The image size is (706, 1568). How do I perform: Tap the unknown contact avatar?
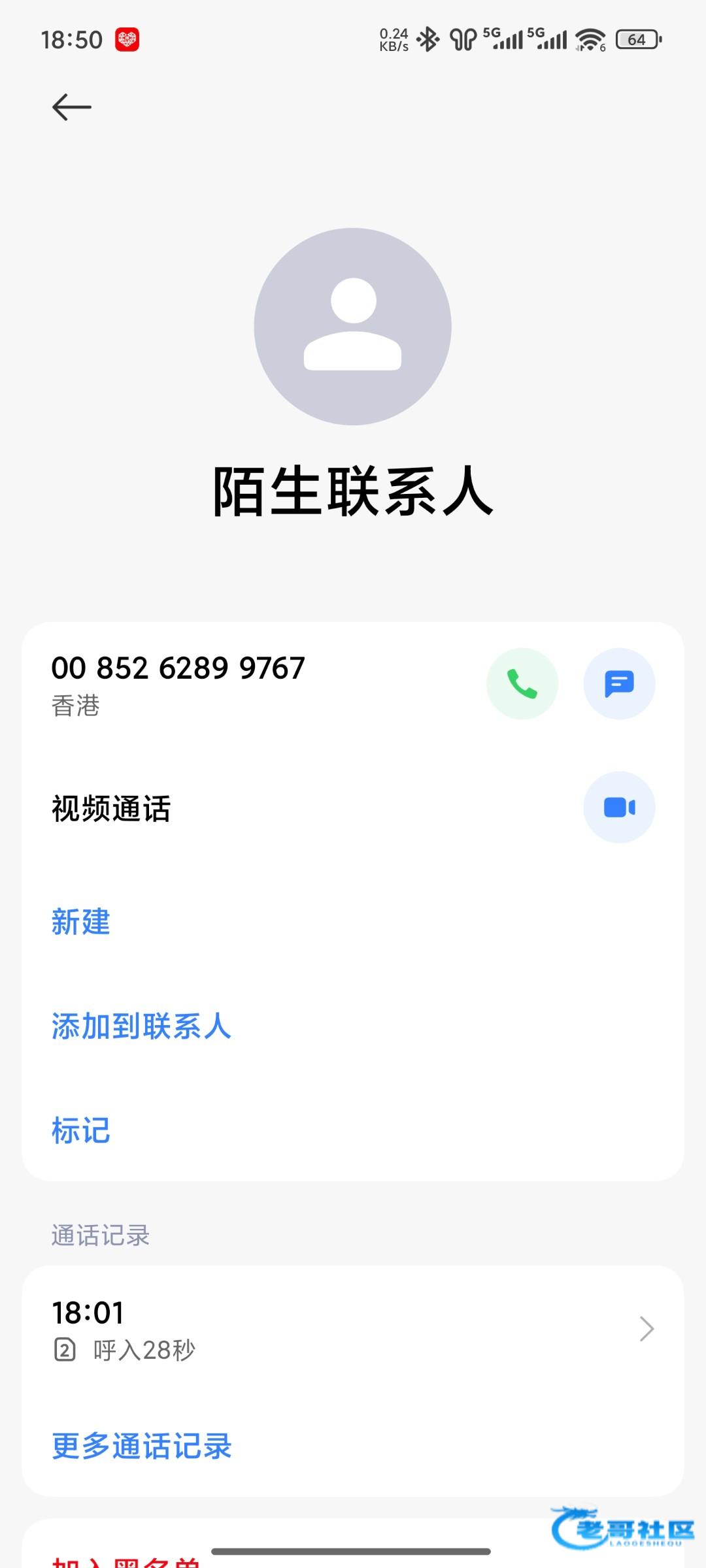pos(353,327)
